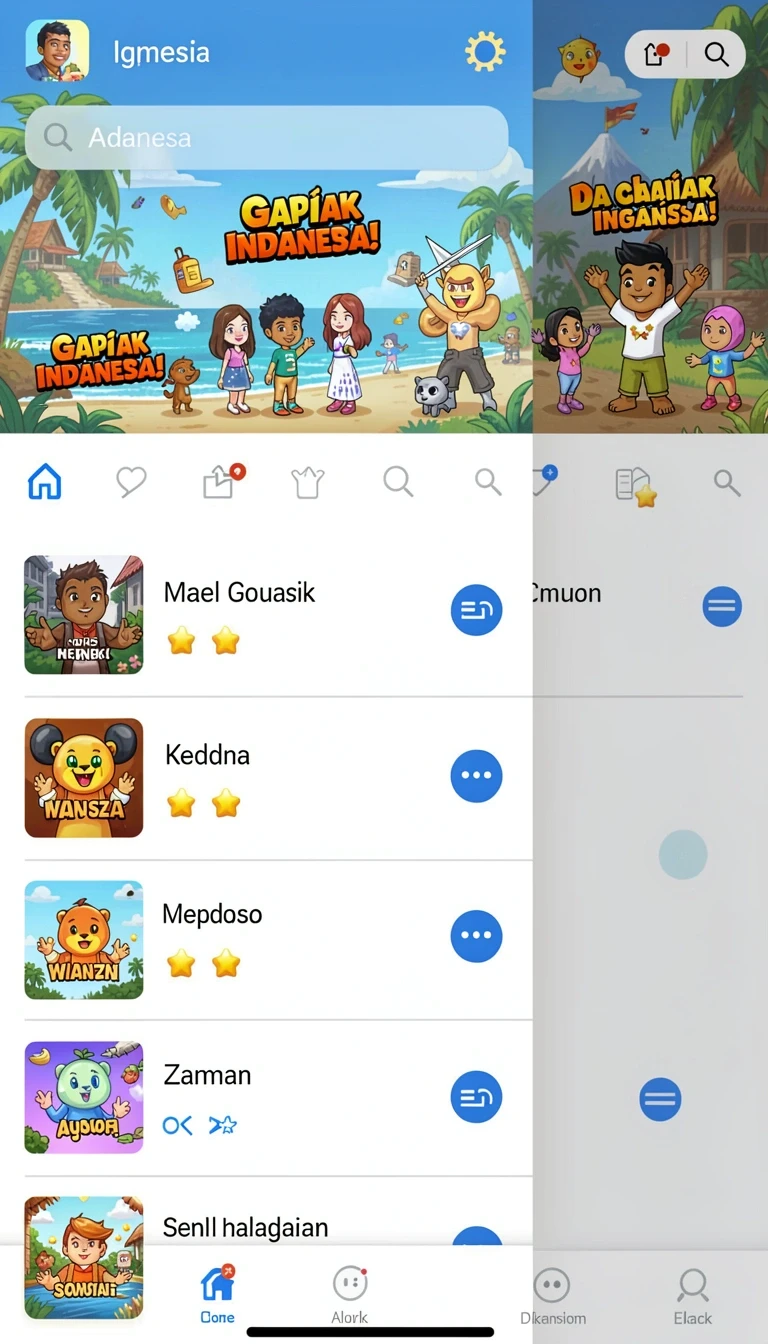This screenshot has height=1344, width=768.
Task: Open the share tab with red badge
Action: click(x=221, y=482)
